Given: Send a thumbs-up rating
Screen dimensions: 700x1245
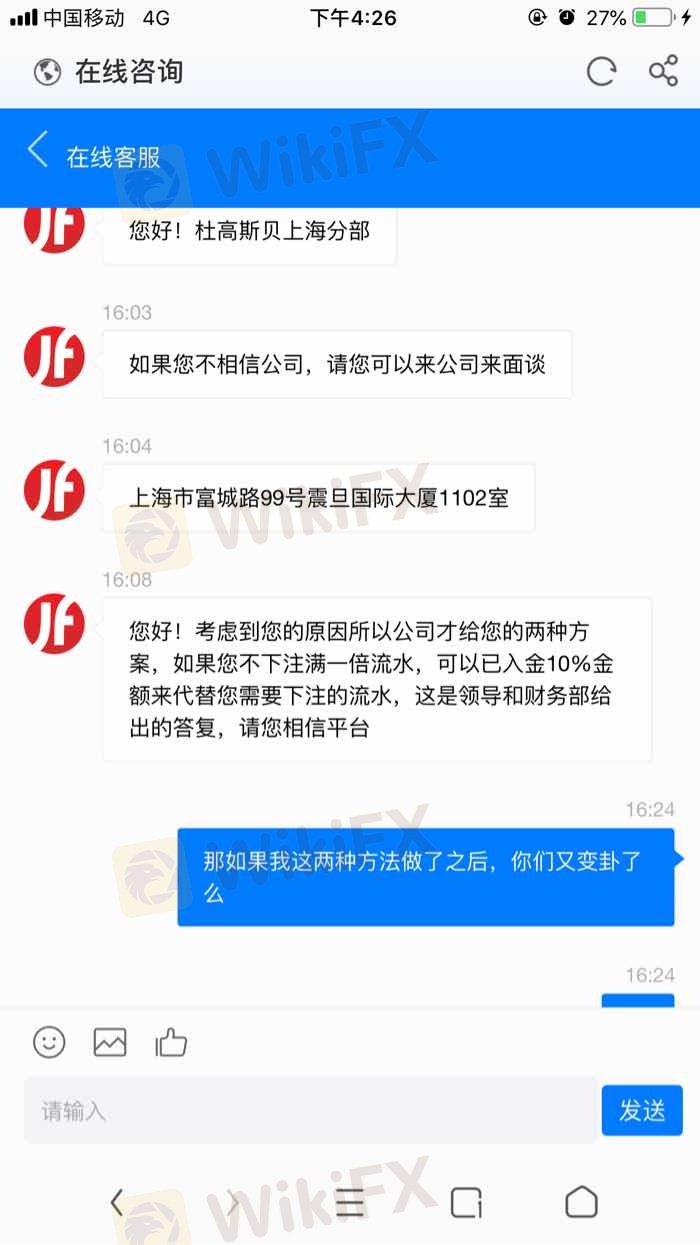Looking at the screenshot, I should click(x=171, y=1042).
